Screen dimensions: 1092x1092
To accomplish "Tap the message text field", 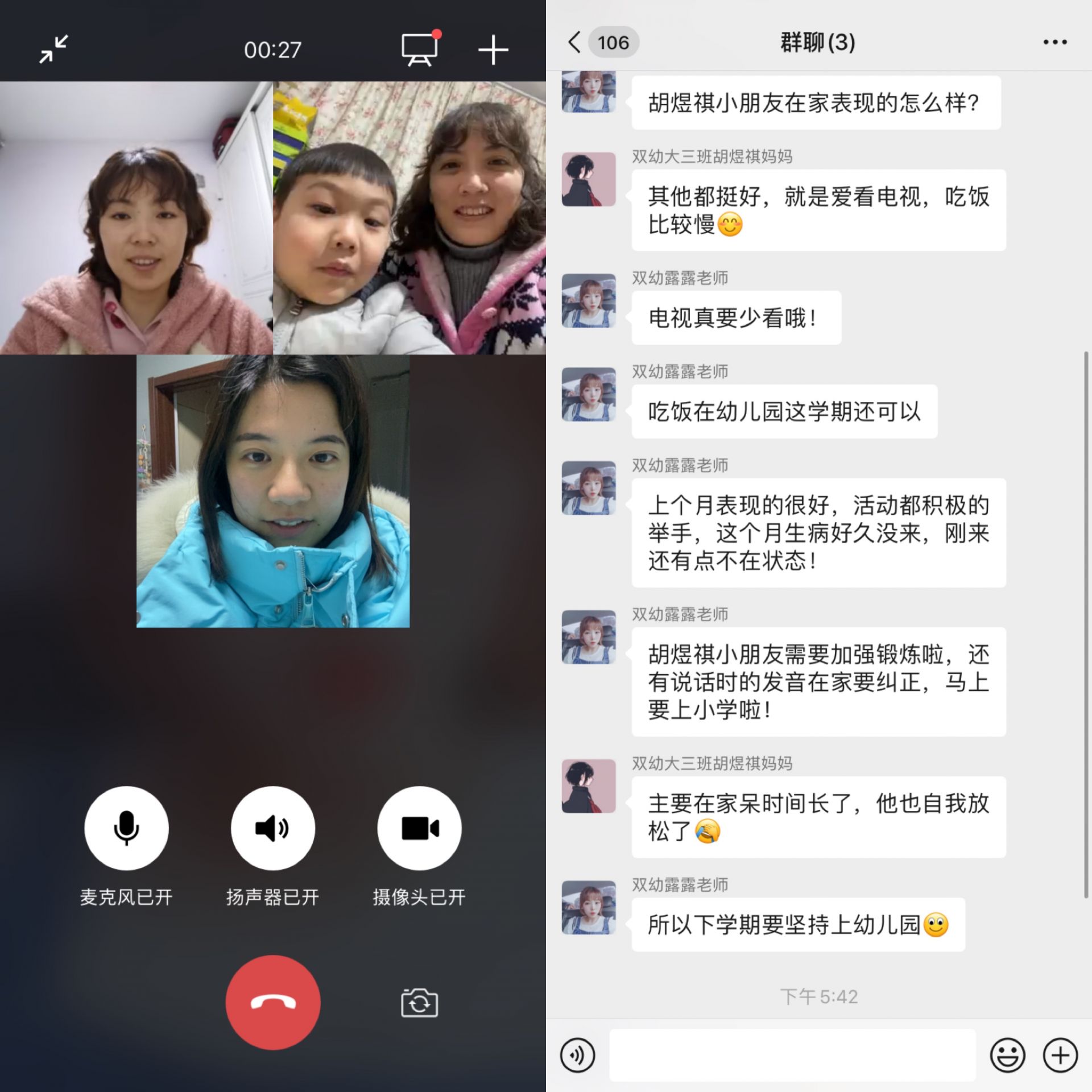I will (792, 1055).
